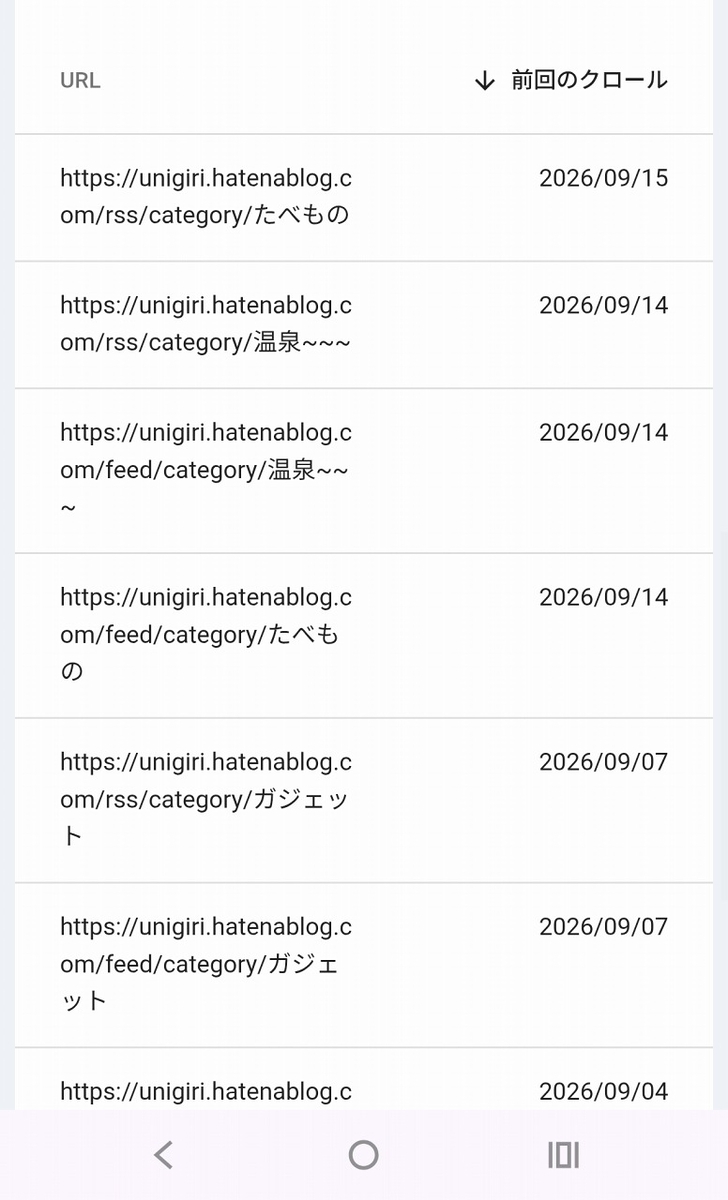728x1200 pixels.
Task: Open the recent apps view
Action: (x=563, y=1155)
